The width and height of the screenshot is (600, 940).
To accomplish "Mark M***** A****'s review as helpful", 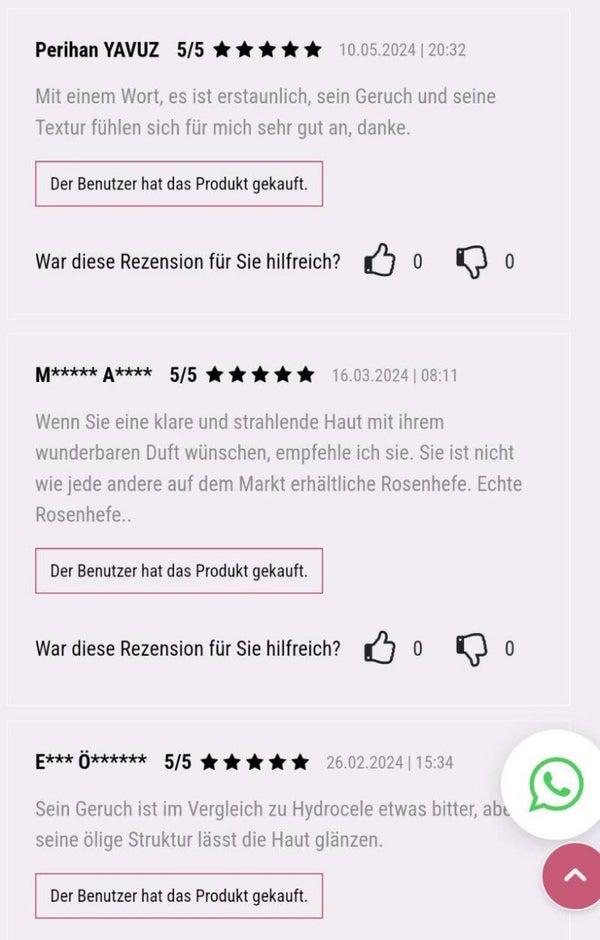I will tap(379, 648).
